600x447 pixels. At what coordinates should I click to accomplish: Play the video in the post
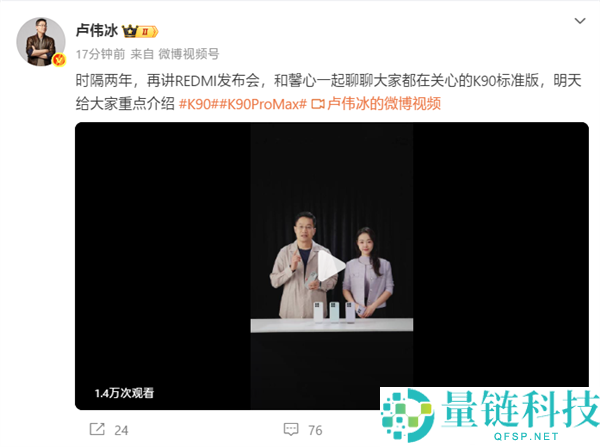click(x=332, y=266)
